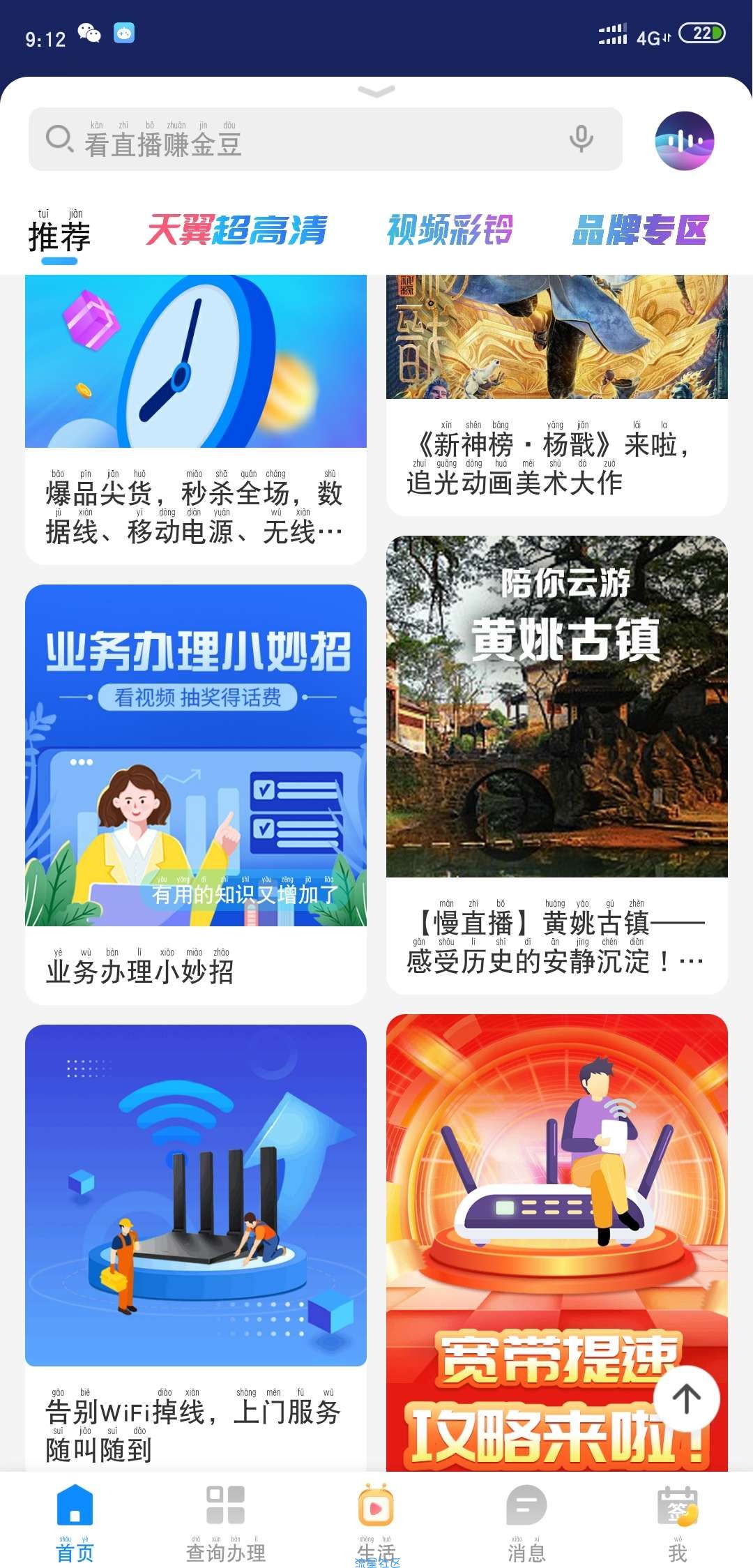Open the 品牌专区 tab

click(639, 230)
